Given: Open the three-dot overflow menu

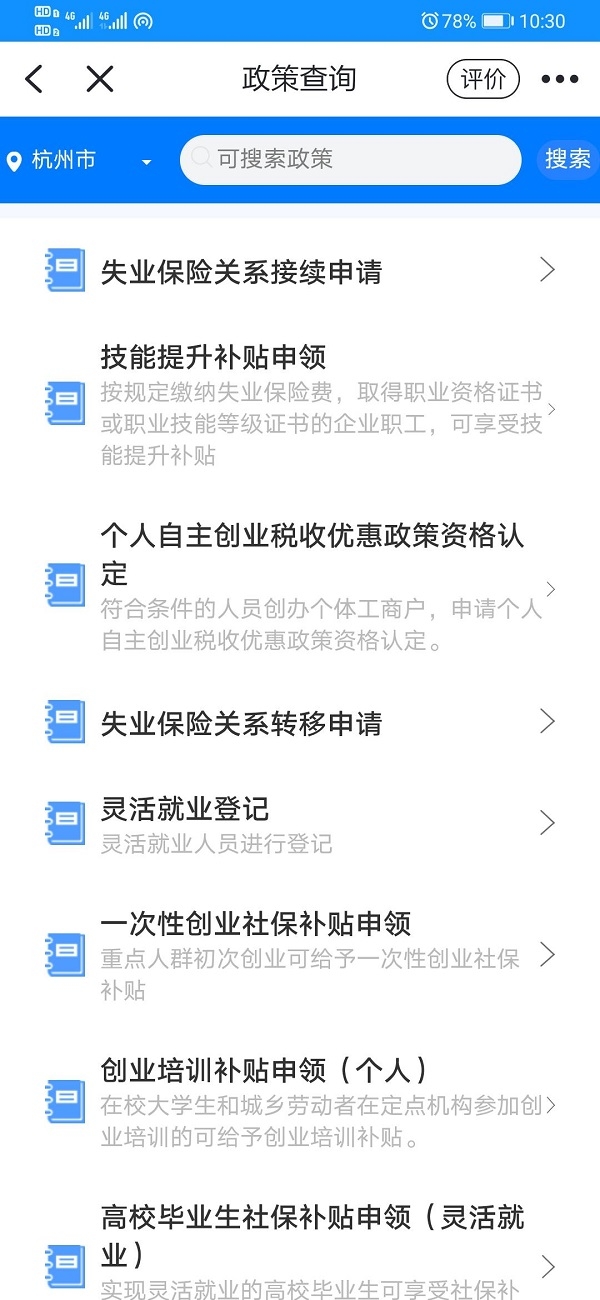Looking at the screenshot, I should click(x=560, y=80).
